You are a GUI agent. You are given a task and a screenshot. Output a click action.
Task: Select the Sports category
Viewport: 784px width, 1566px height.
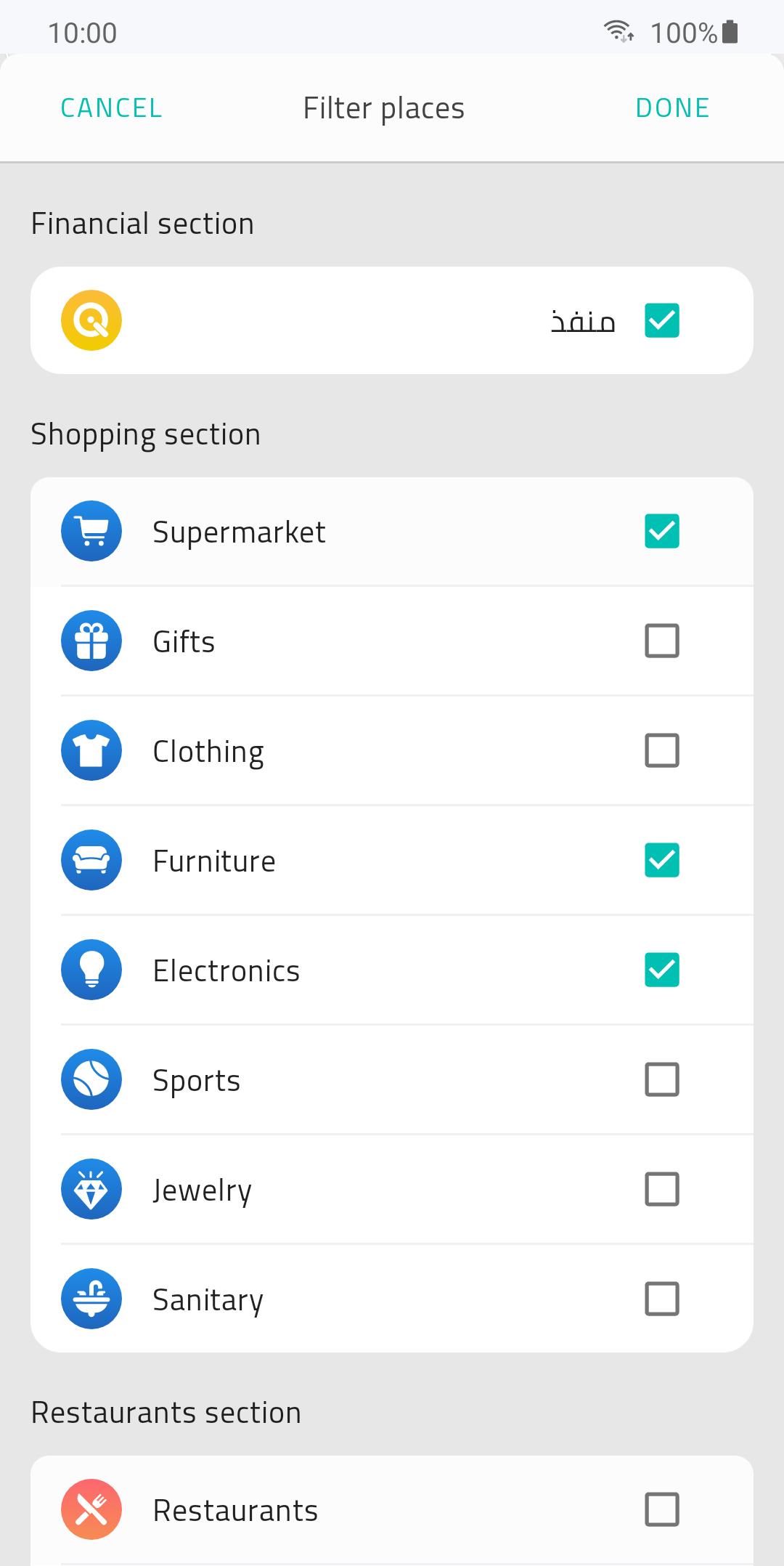[x=661, y=1079]
